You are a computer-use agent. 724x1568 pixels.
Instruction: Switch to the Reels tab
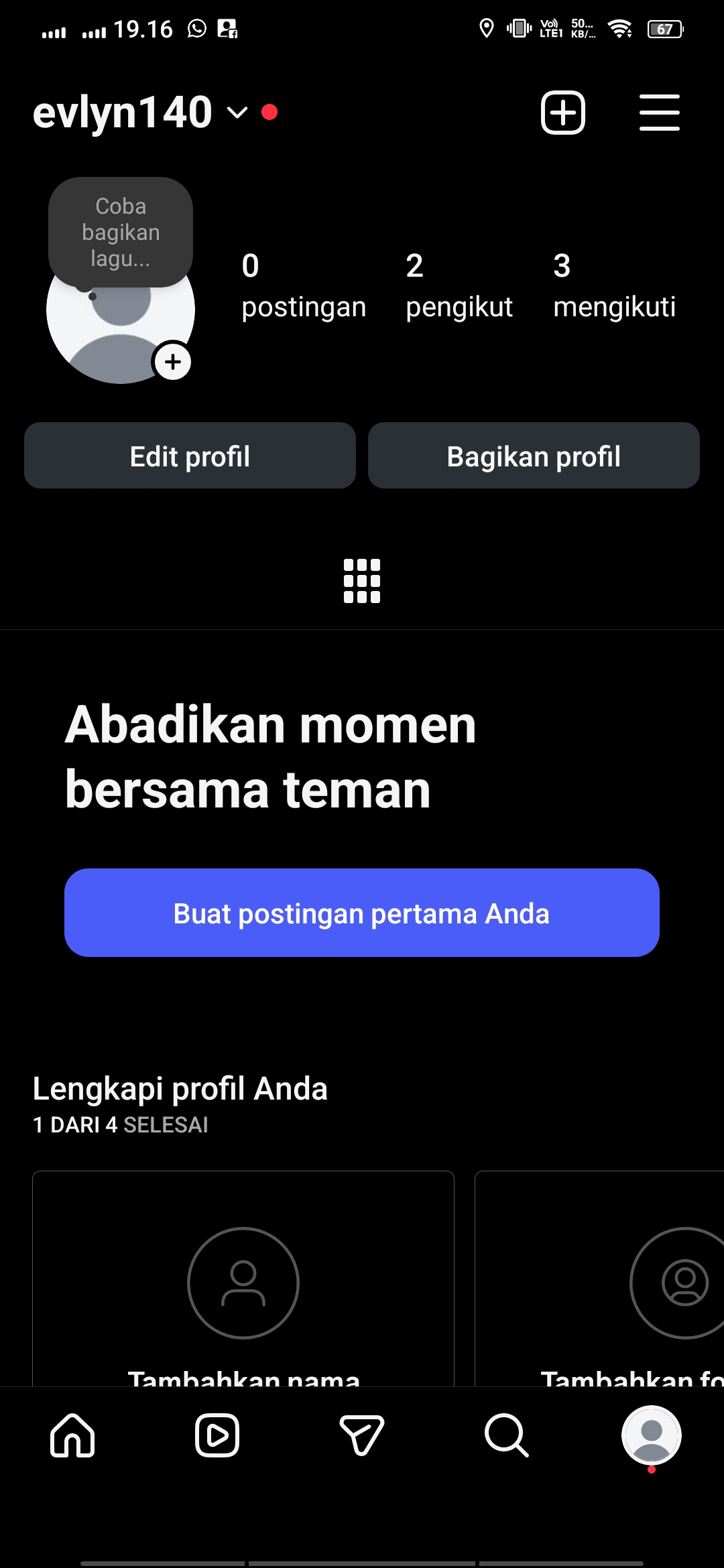(217, 1435)
